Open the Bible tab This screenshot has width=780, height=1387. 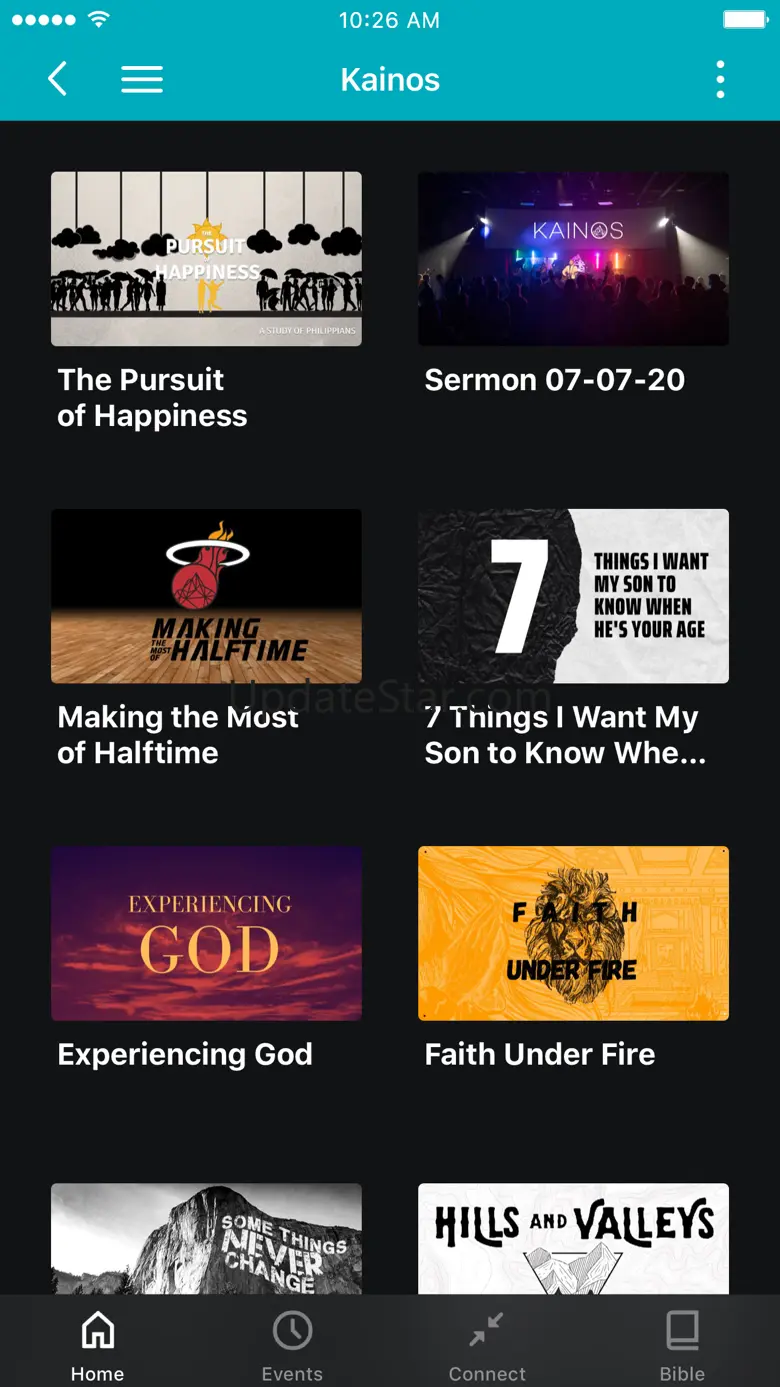pos(682,1345)
